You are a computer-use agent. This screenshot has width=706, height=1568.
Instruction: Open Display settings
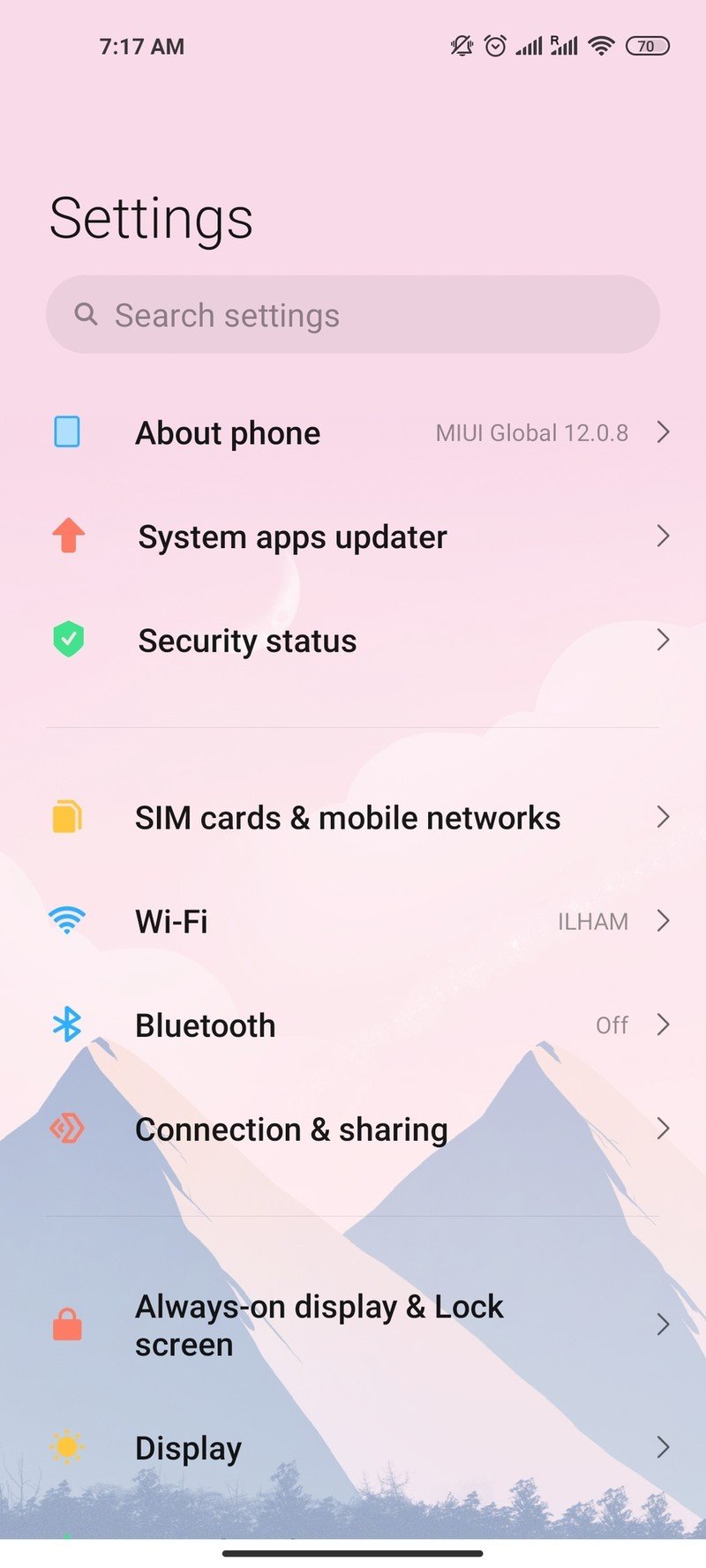(x=188, y=1446)
